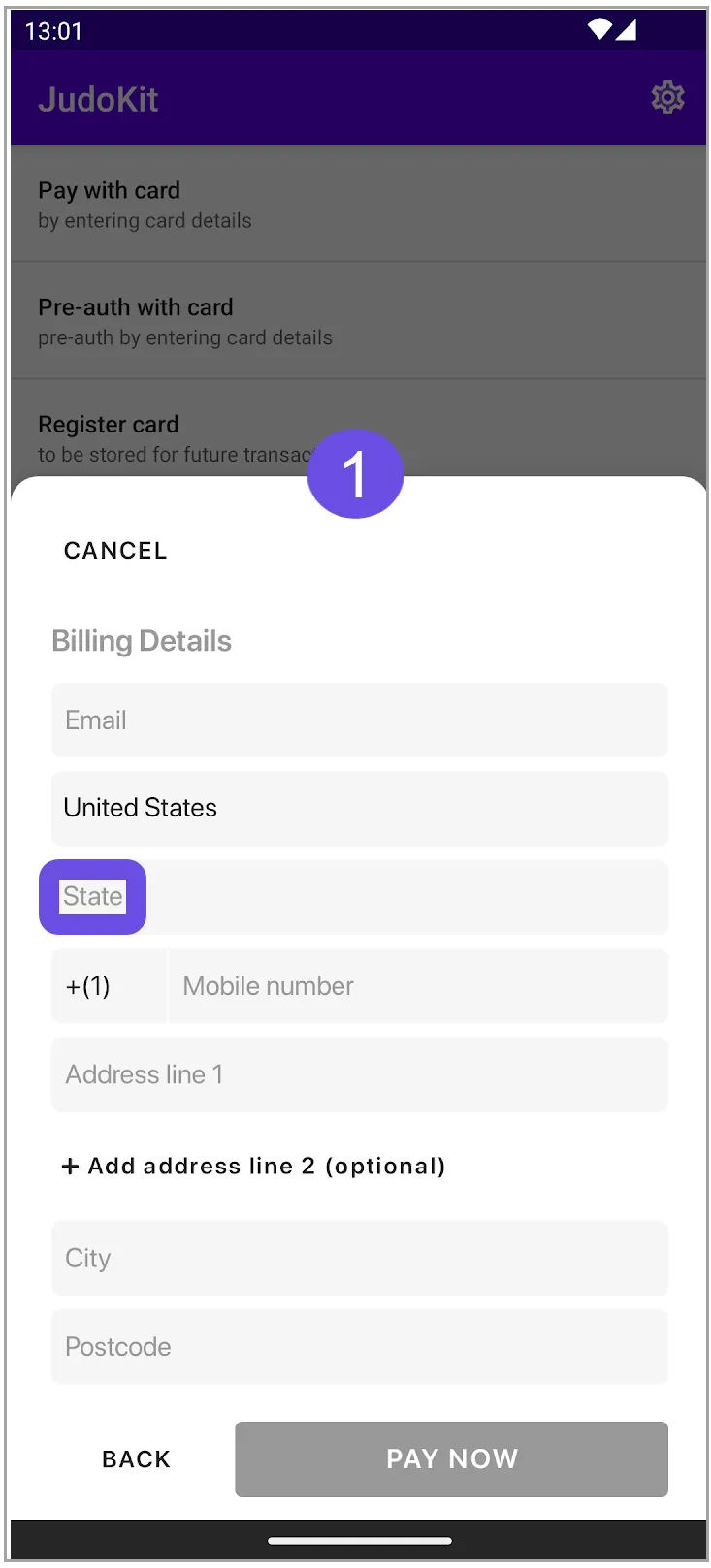Tap the PAY NOW button
Image resolution: width=711 pixels, height=1568 pixels.
pos(451,1458)
